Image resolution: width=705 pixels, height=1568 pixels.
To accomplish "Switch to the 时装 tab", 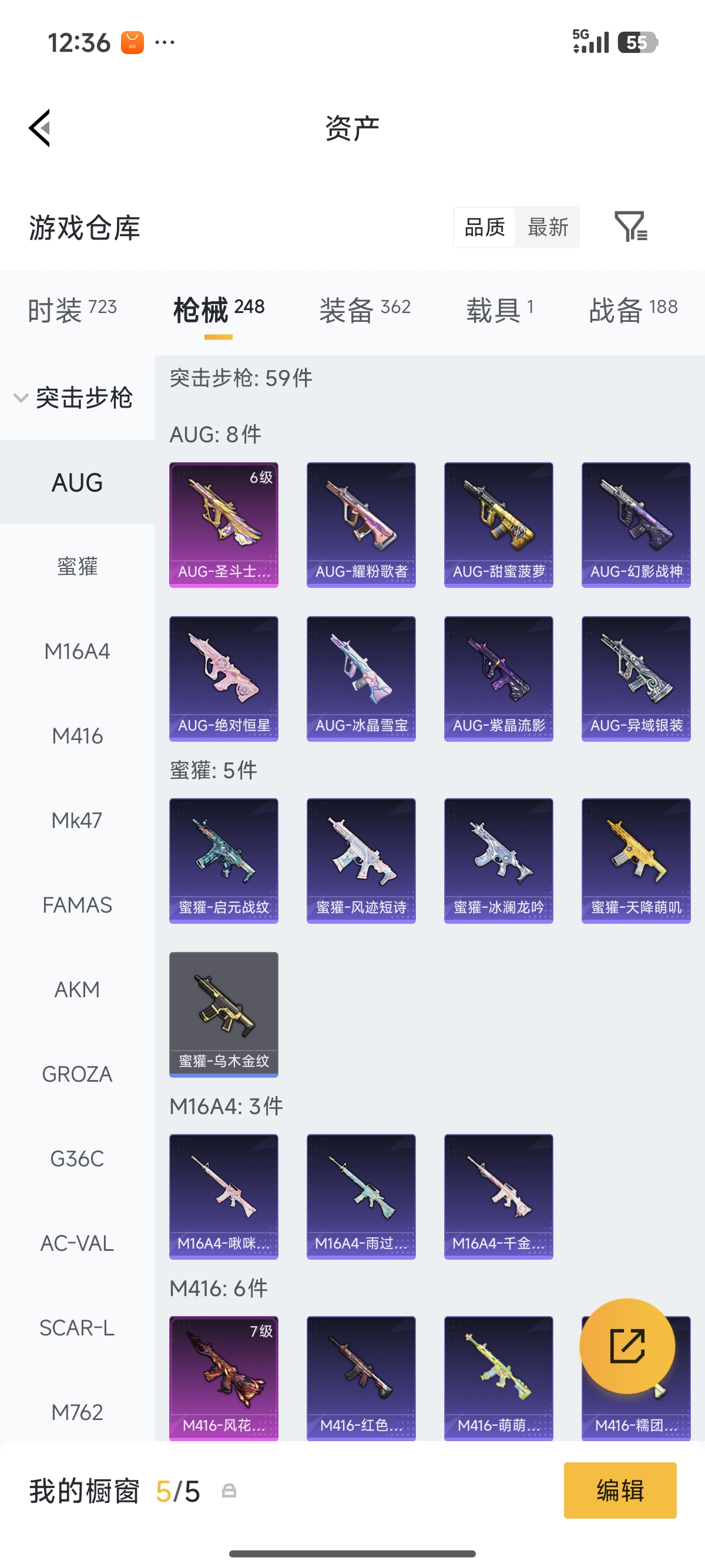I will click(x=72, y=309).
